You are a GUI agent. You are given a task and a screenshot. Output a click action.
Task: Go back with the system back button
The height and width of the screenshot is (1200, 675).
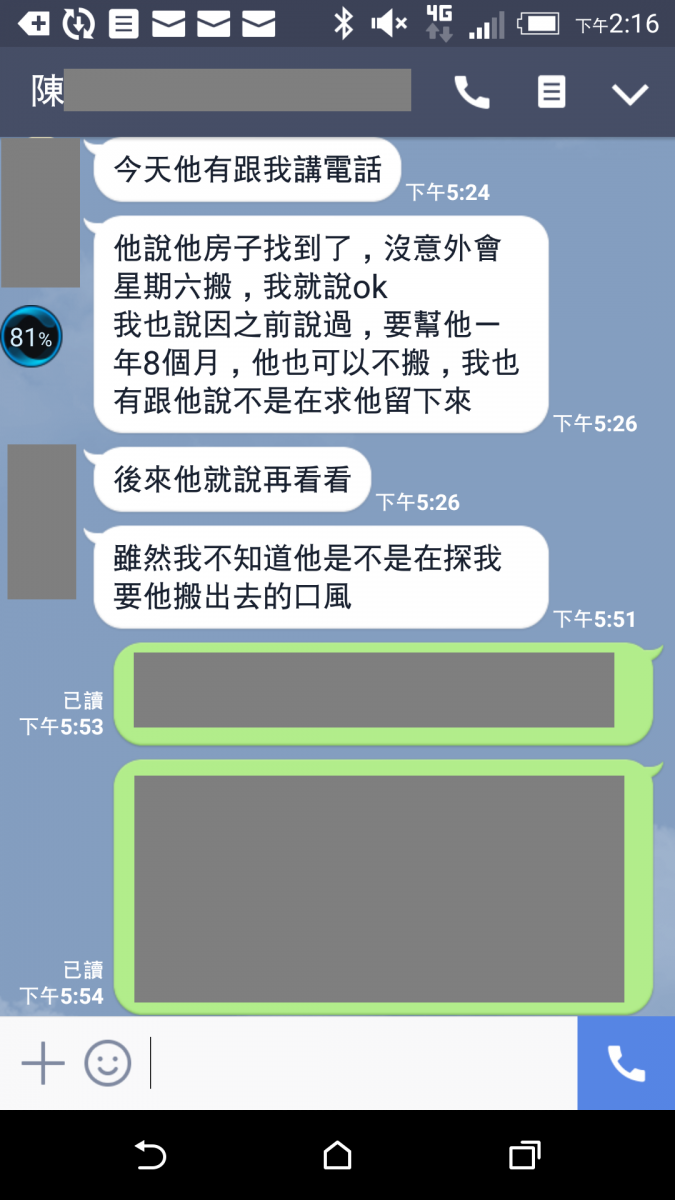coord(150,1156)
